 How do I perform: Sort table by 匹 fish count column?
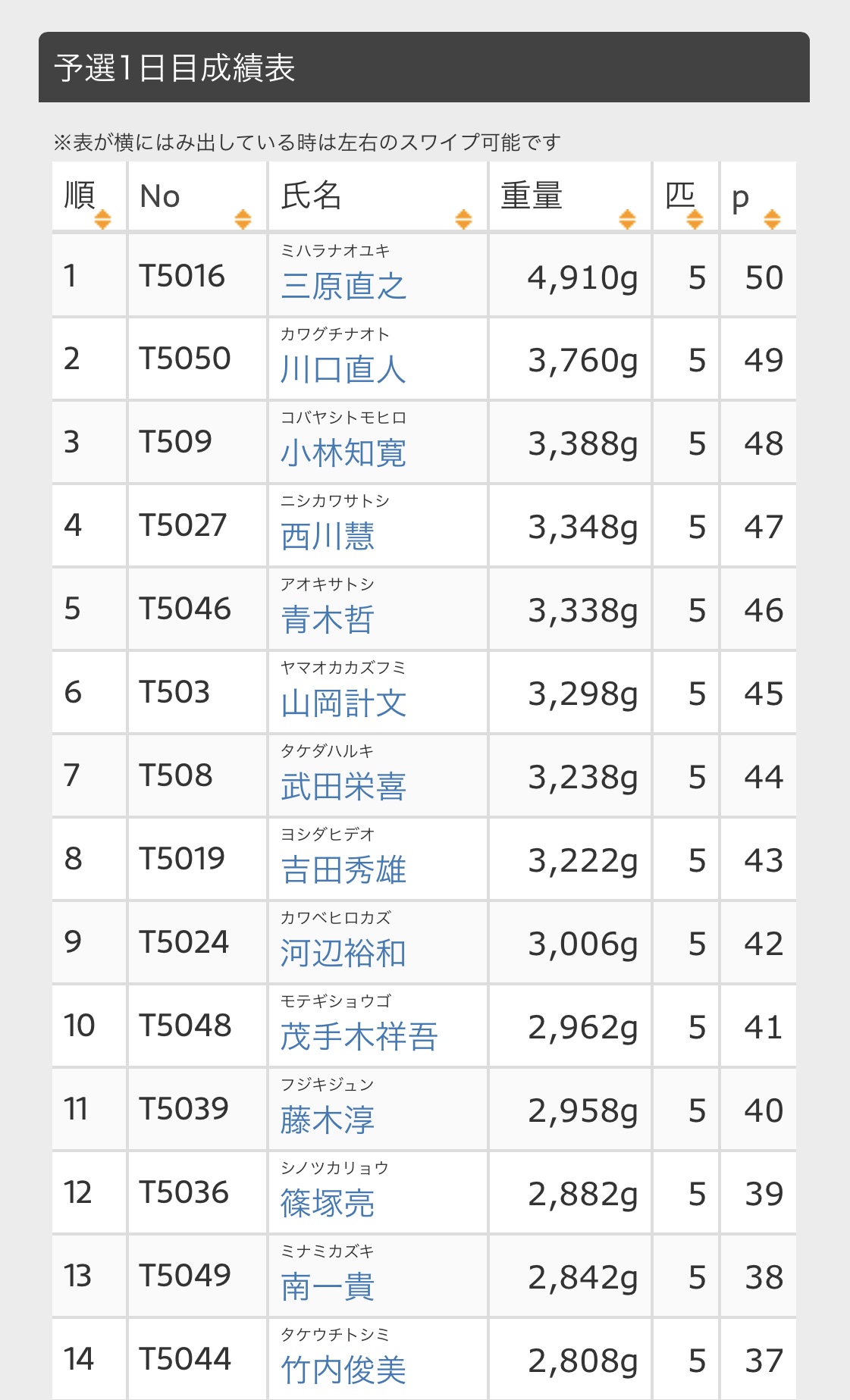pyautogui.click(x=695, y=219)
